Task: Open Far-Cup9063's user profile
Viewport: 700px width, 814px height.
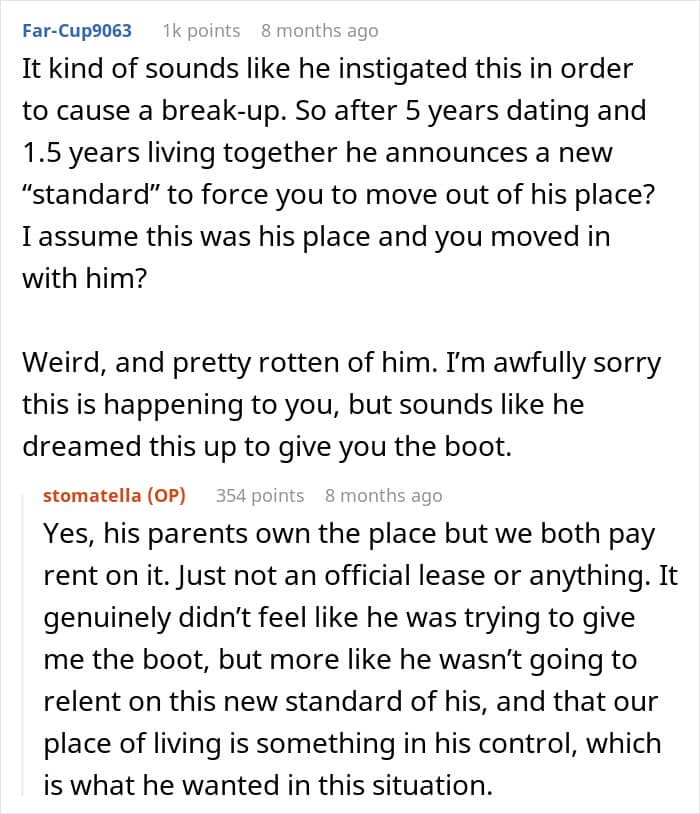Action: pyautogui.click(x=77, y=31)
